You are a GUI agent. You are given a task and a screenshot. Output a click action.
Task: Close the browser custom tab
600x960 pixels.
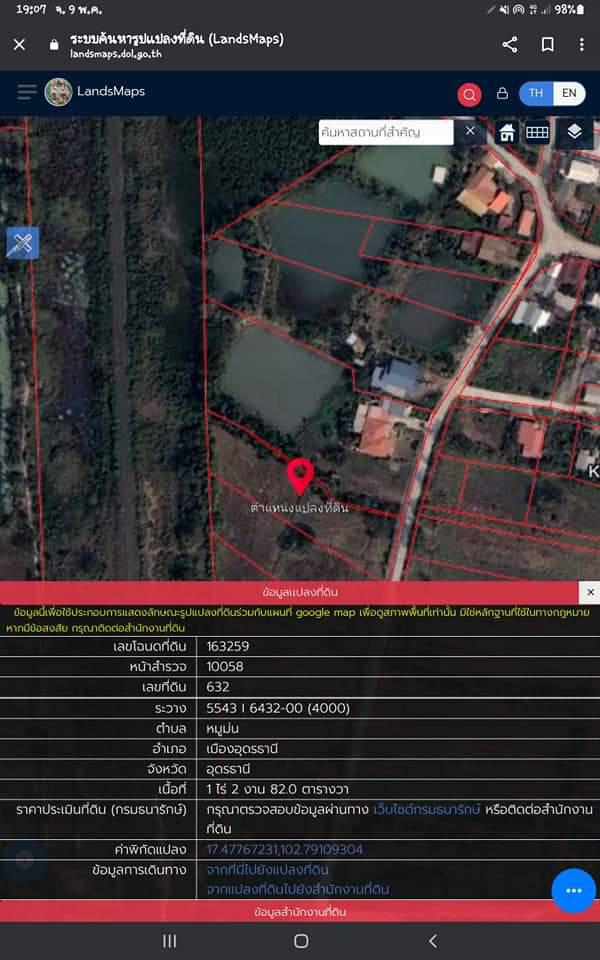pos(20,45)
